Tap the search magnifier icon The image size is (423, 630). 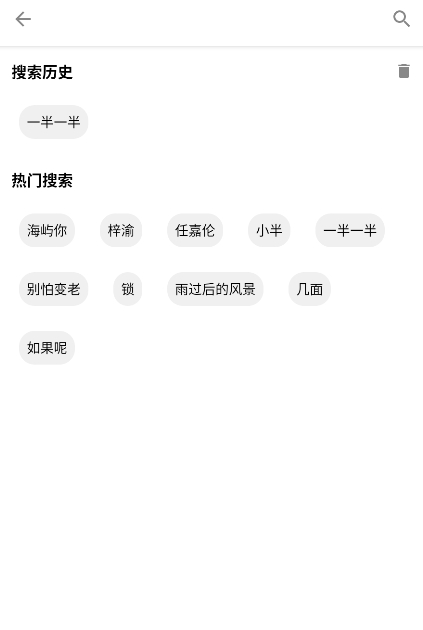click(x=401, y=19)
